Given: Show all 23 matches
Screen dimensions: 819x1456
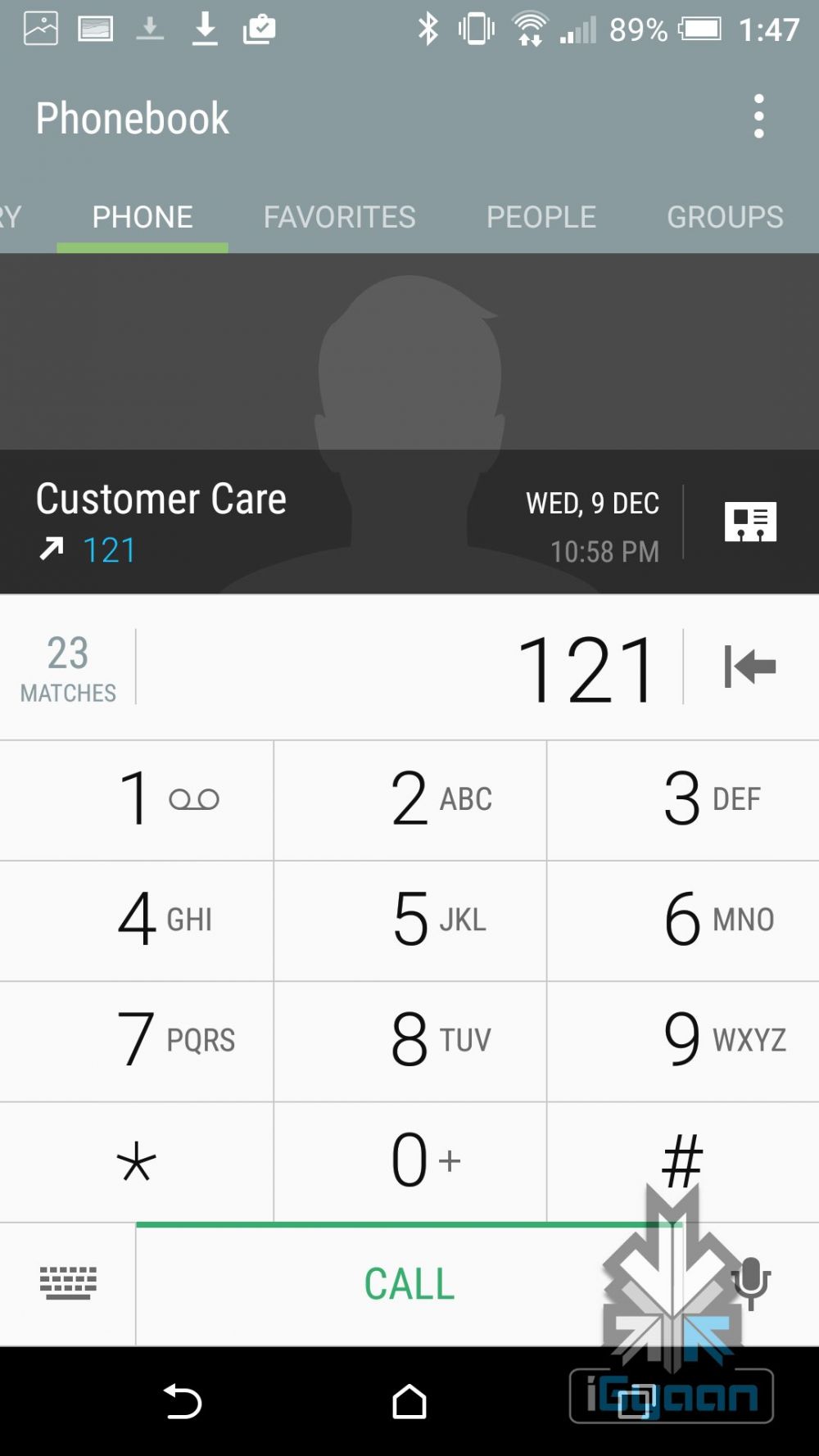Looking at the screenshot, I should click(68, 667).
